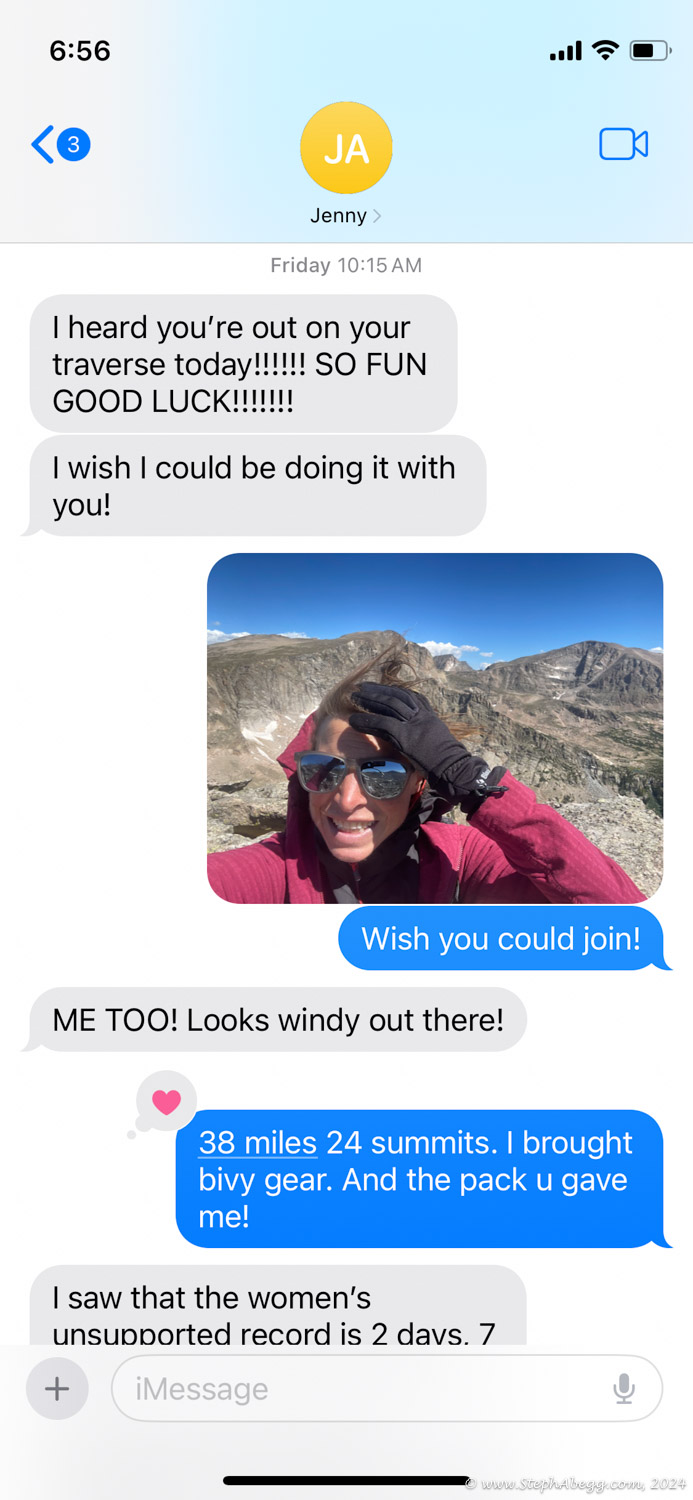Focus the iMessage text field
Screen dimensions: 693x1500
(360, 1388)
